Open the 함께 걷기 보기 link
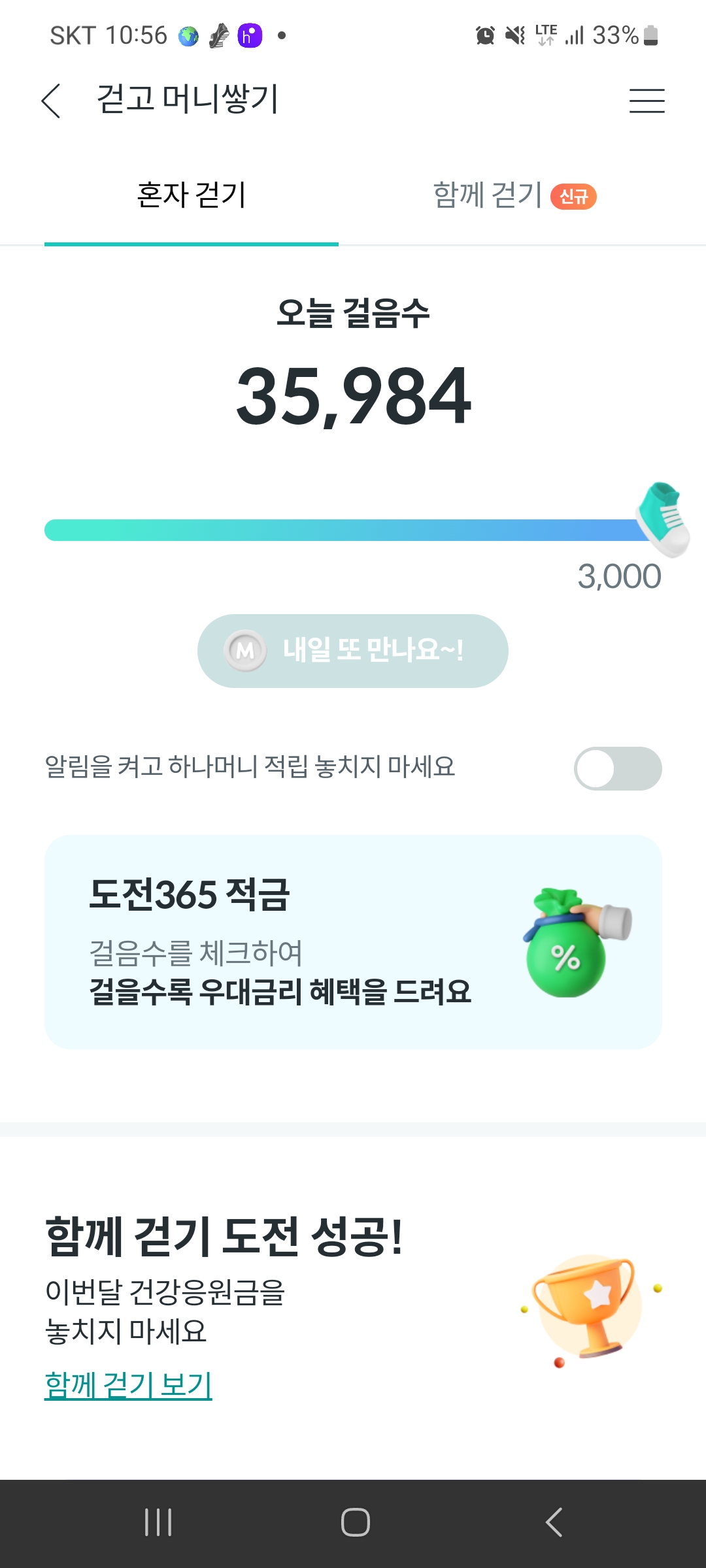The height and width of the screenshot is (1568, 706). (128, 1385)
